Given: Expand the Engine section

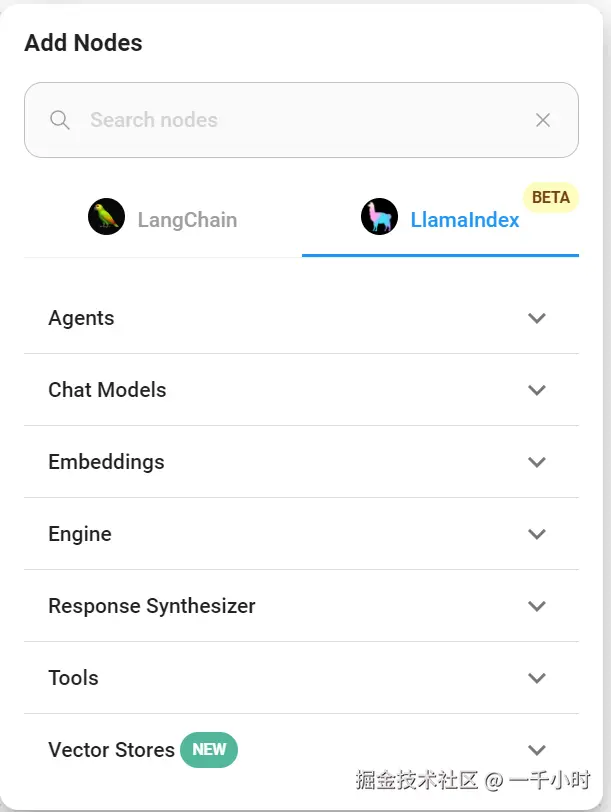Looking at the screenshot, I should click(301, 534).
